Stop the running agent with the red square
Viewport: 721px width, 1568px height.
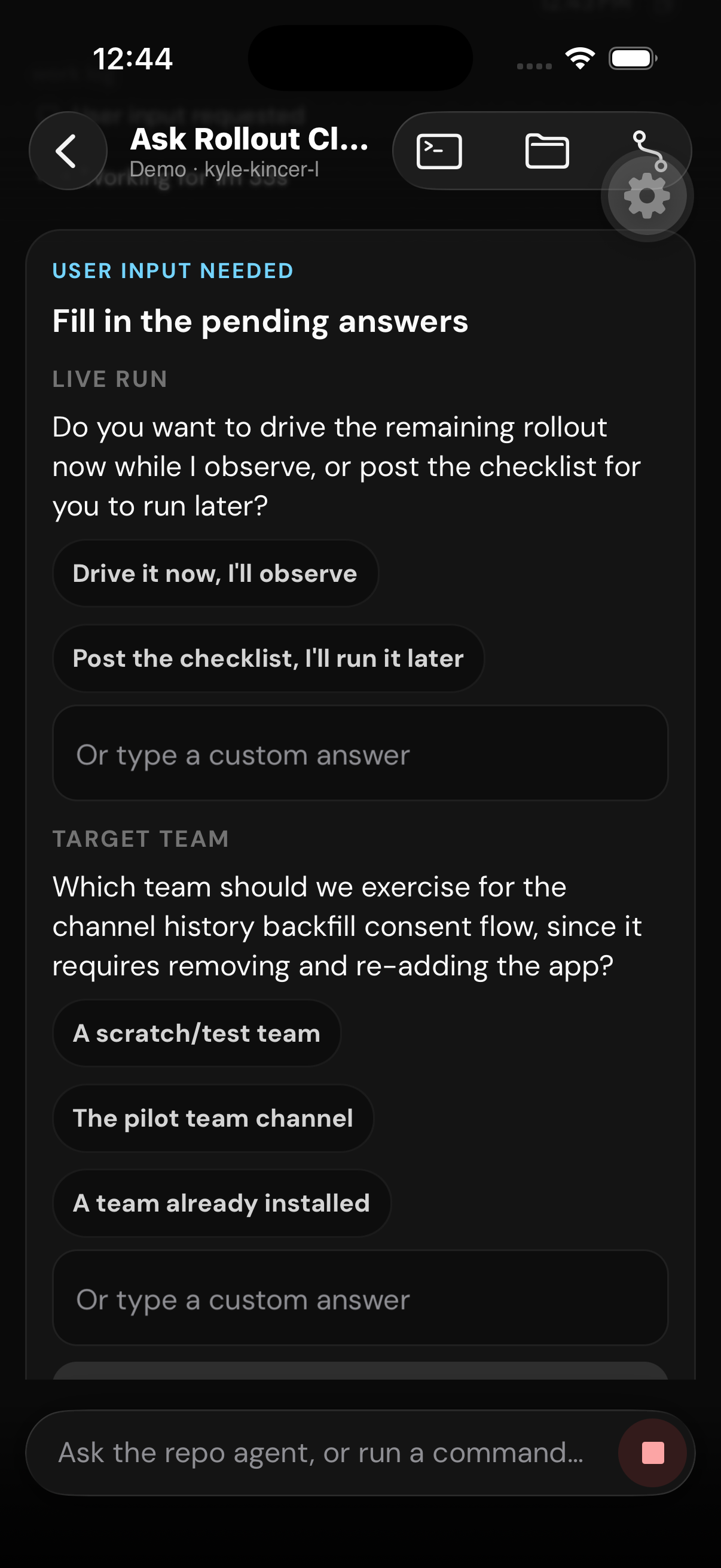[x=652, y=1453]
